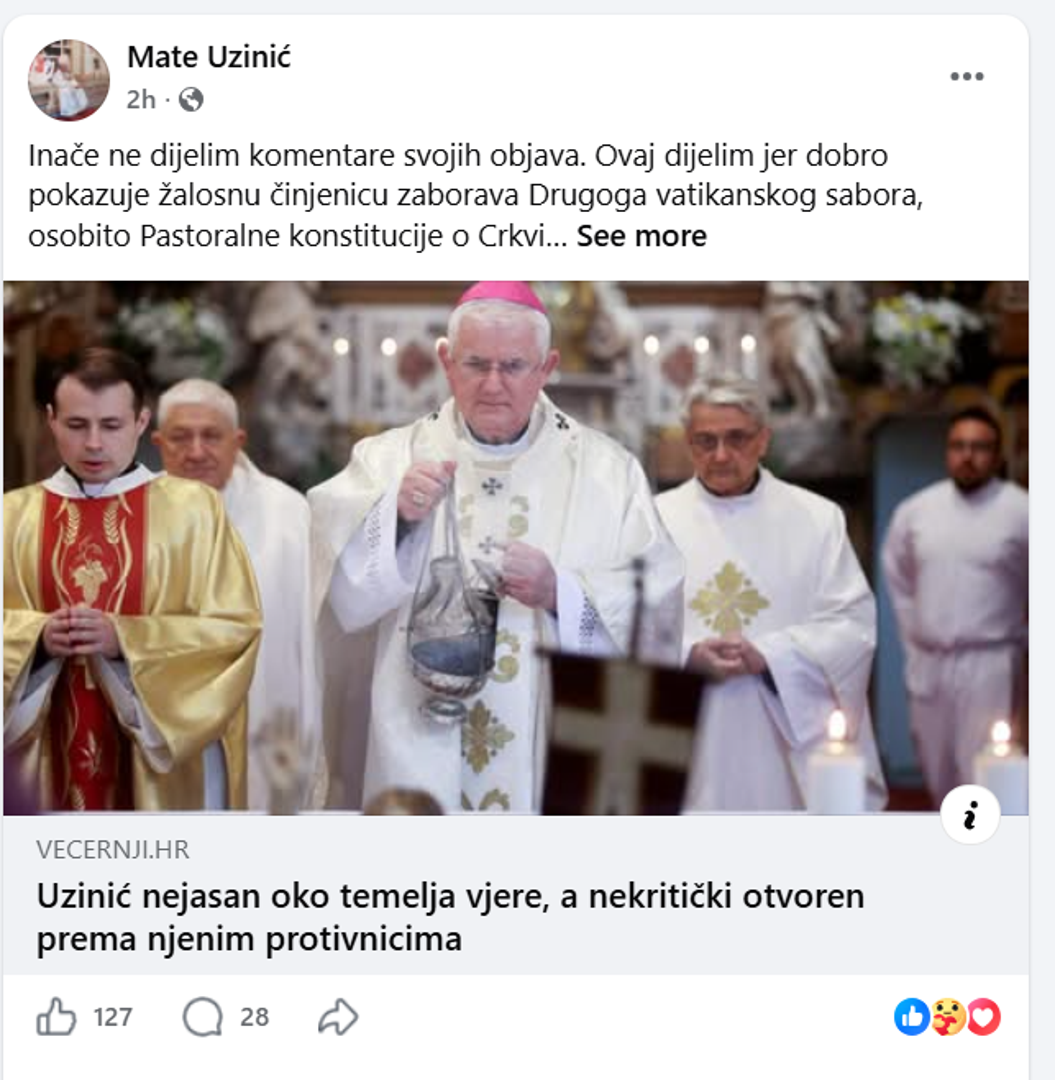Tap the 2h post timestamp

tap(141, 101)
